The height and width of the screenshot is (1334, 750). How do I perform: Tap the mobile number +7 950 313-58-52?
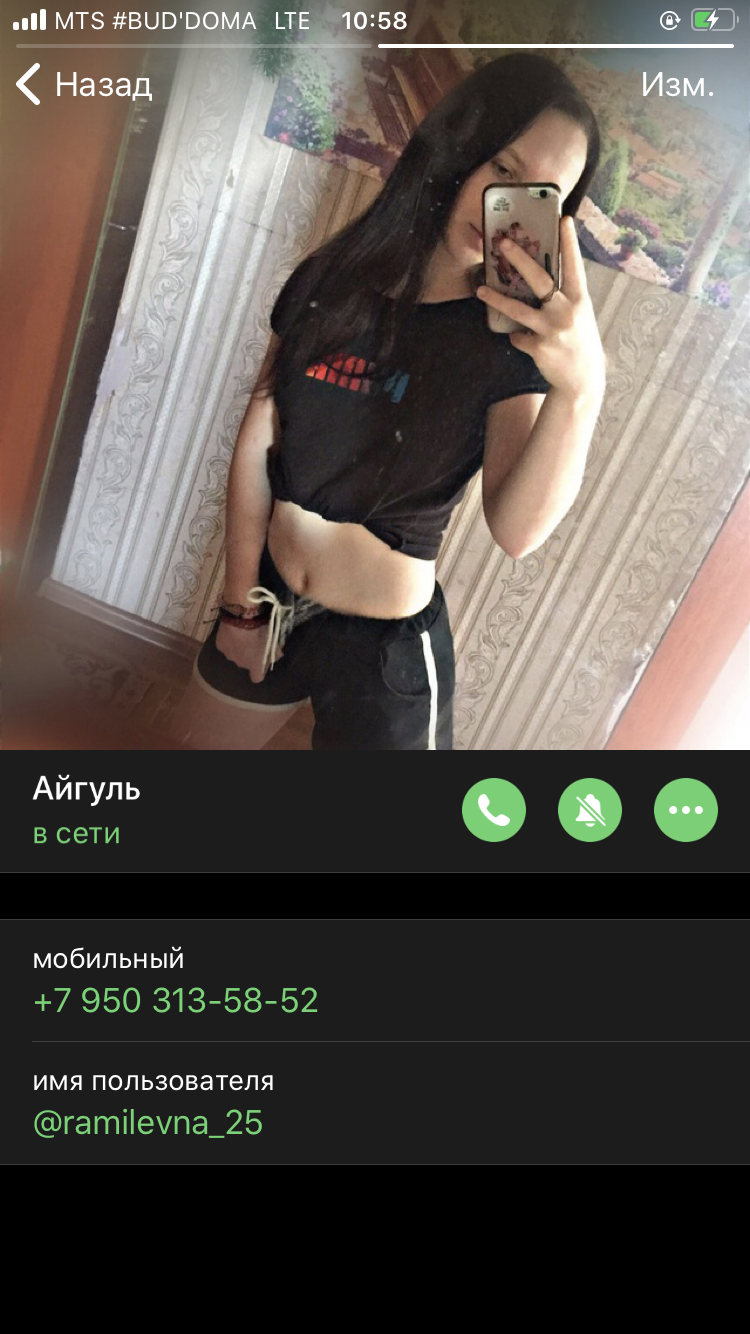click(176, 1001)
